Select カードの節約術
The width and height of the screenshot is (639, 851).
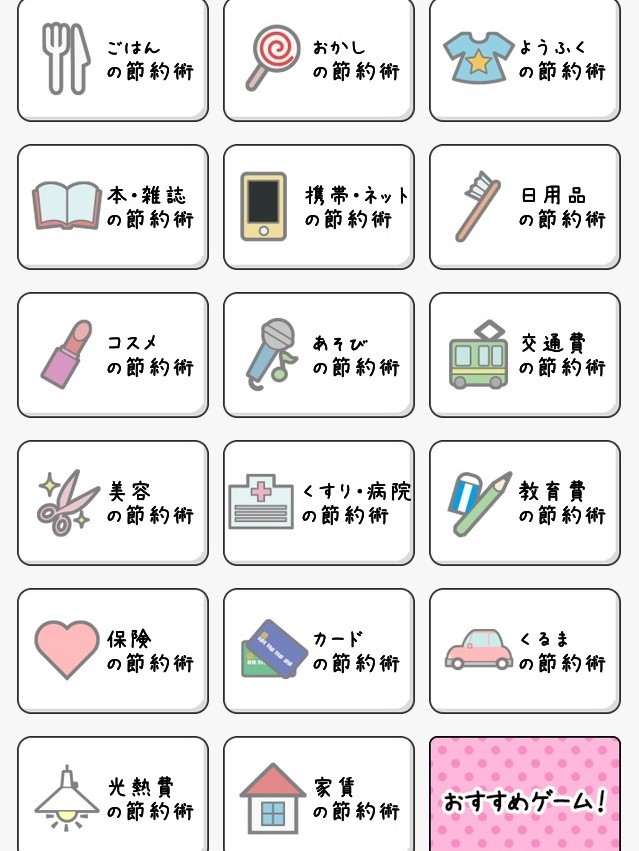coord(318,651)
